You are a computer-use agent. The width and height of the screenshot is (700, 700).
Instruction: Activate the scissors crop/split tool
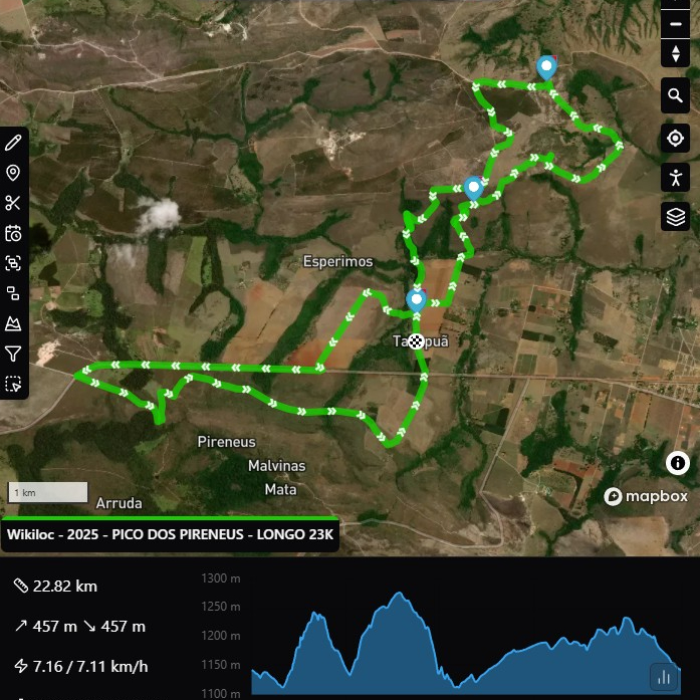pos(13,203)
